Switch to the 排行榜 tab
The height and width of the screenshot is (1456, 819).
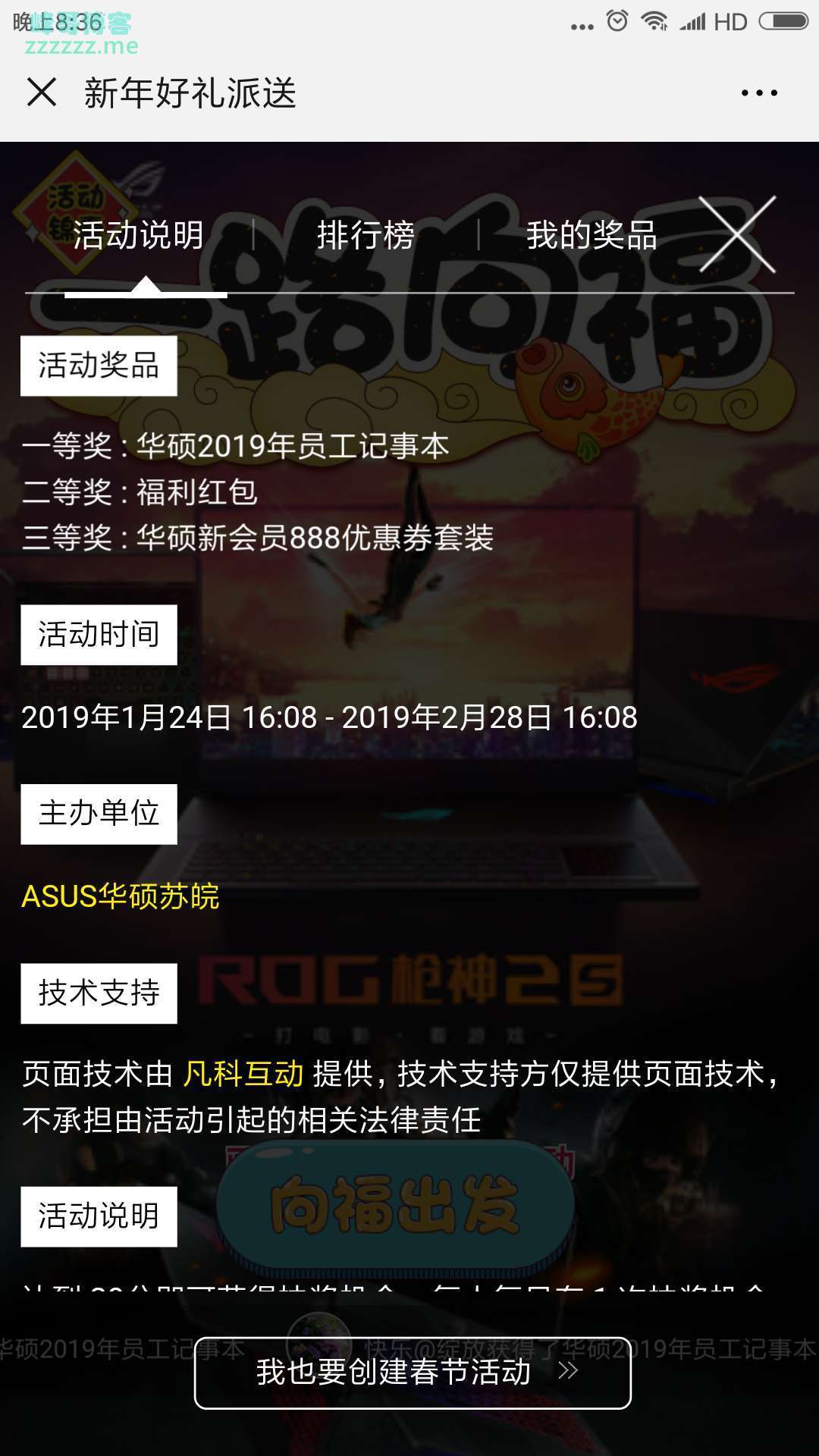[x=366, y=235]
